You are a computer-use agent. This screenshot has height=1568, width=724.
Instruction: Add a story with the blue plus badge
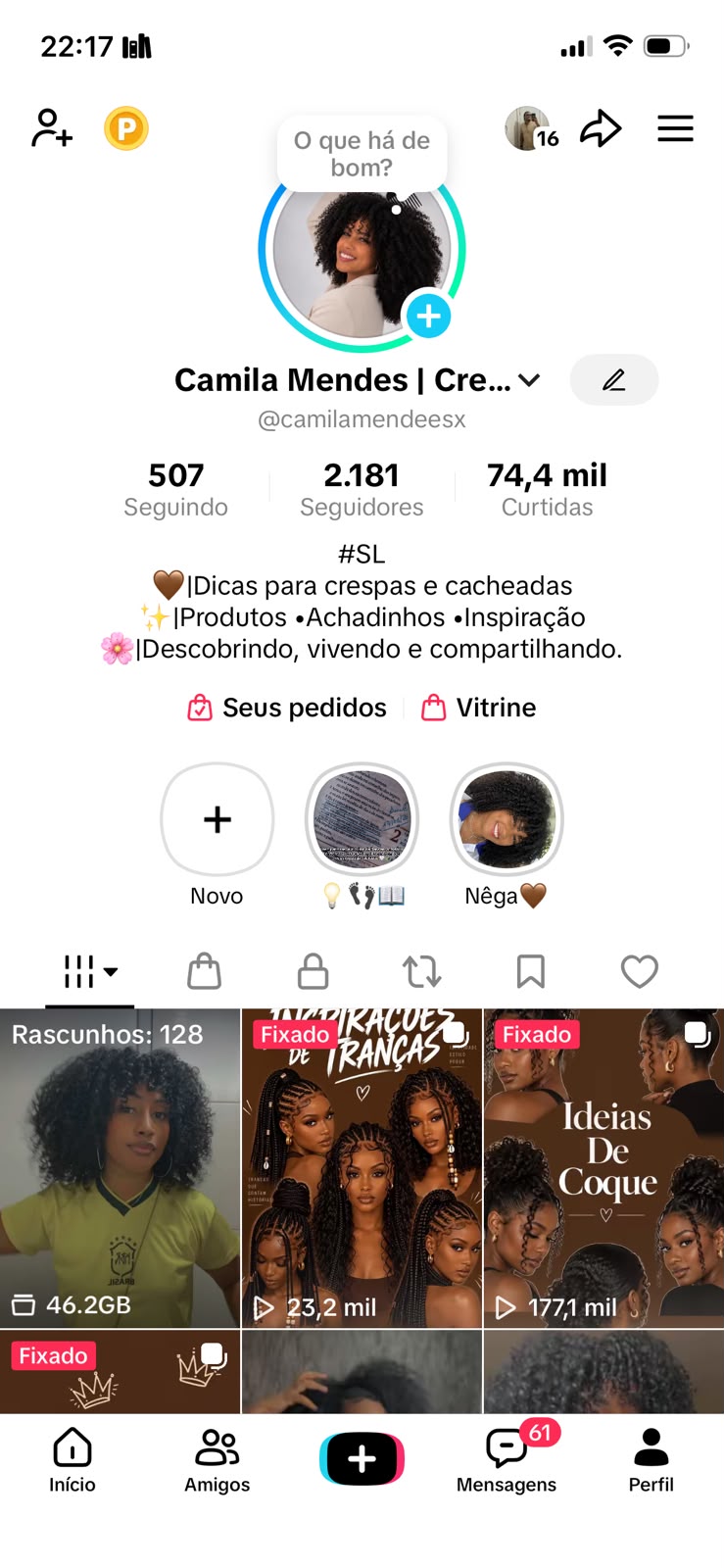pyautogui.click(x=428, y=316)
